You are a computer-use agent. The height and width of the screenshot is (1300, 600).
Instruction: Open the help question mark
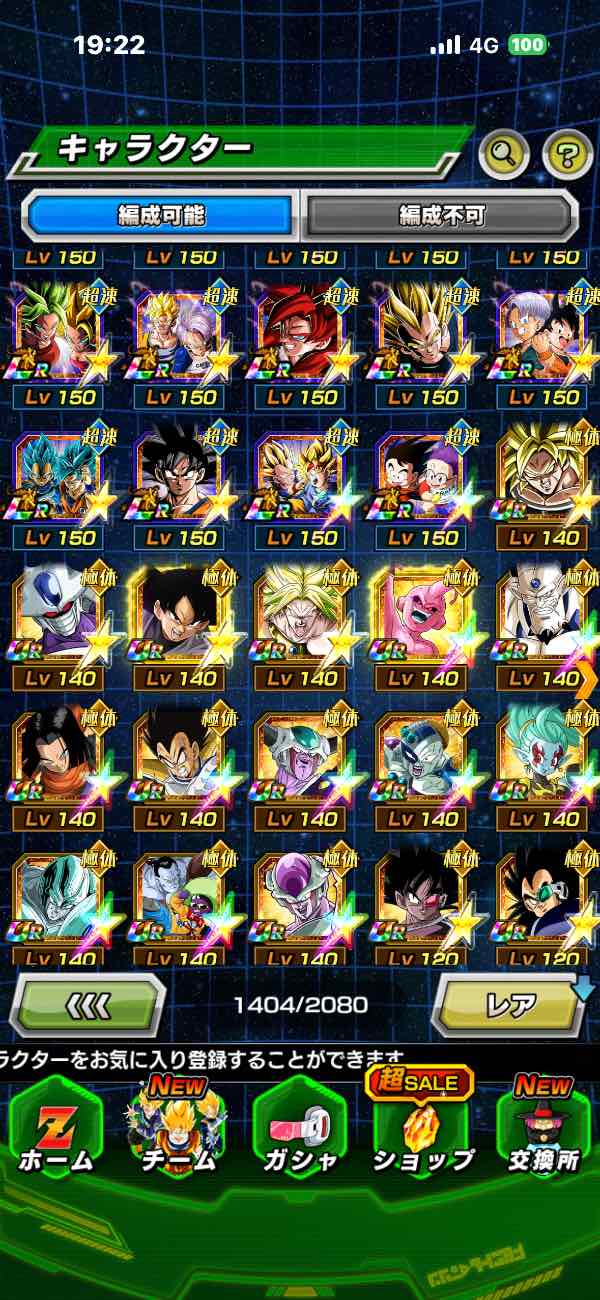(567, 153)
